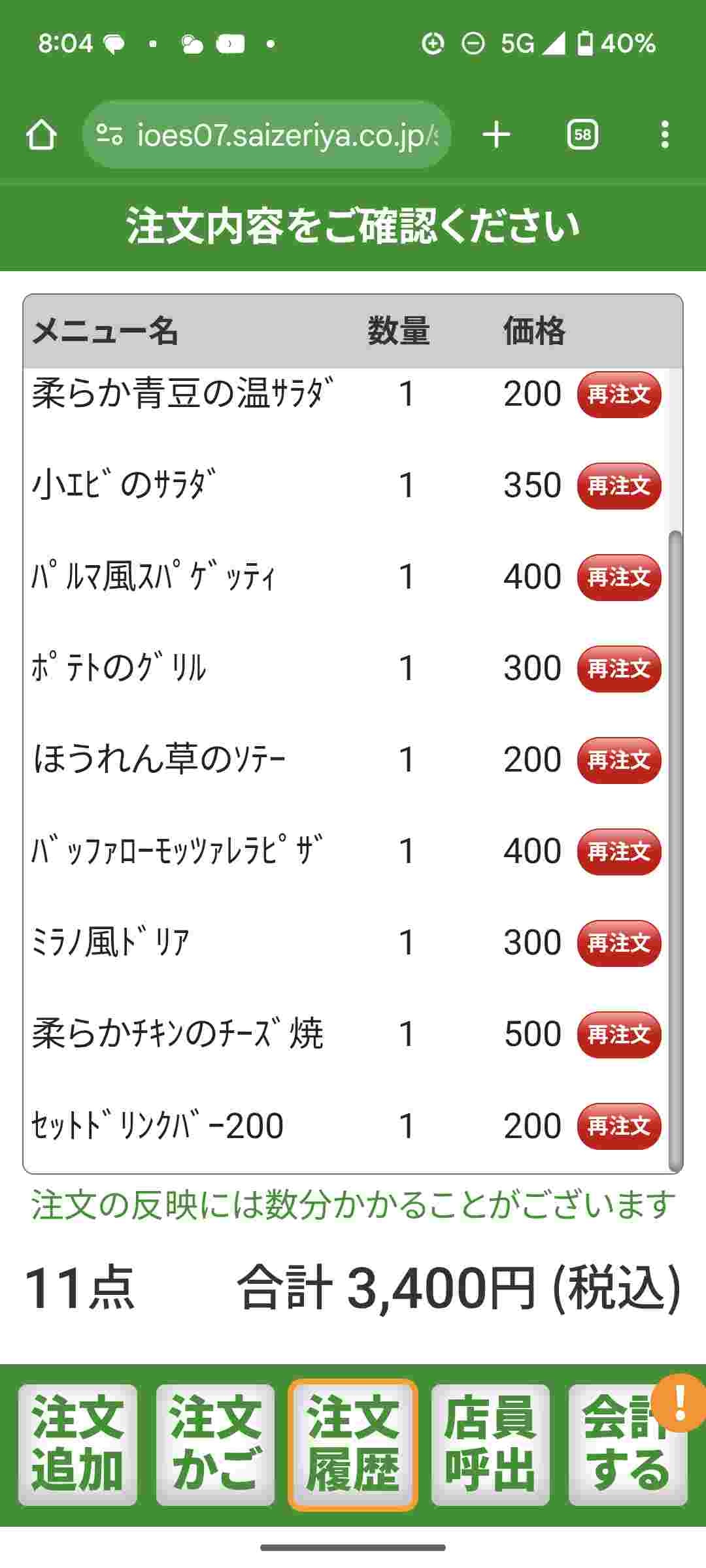The width and height of the screenshot is (706, 1568).
Task: Open the 注文かご cart
Action: pos(215,1445)
